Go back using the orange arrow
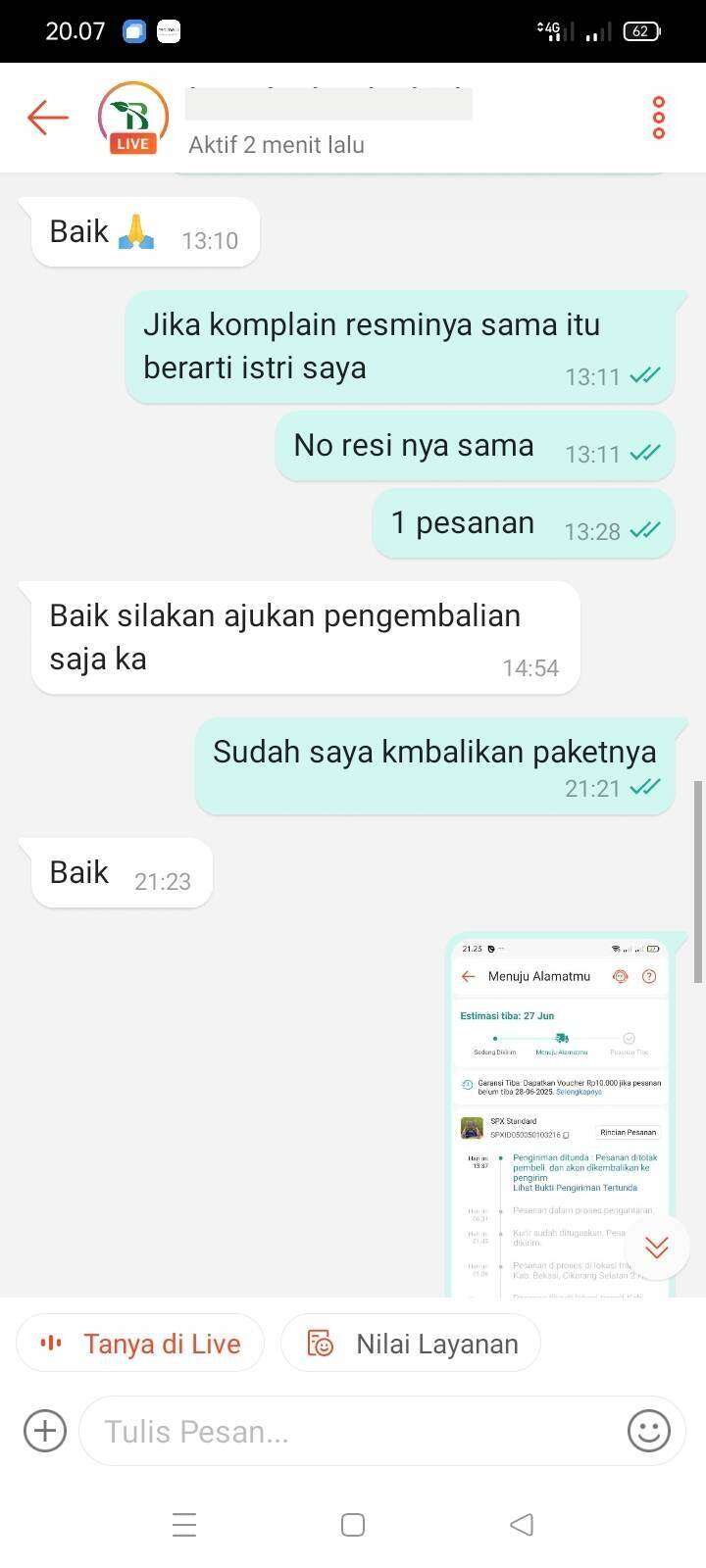Image resolution: width=706 pixels, height=1568 pixels. point(48,118)
